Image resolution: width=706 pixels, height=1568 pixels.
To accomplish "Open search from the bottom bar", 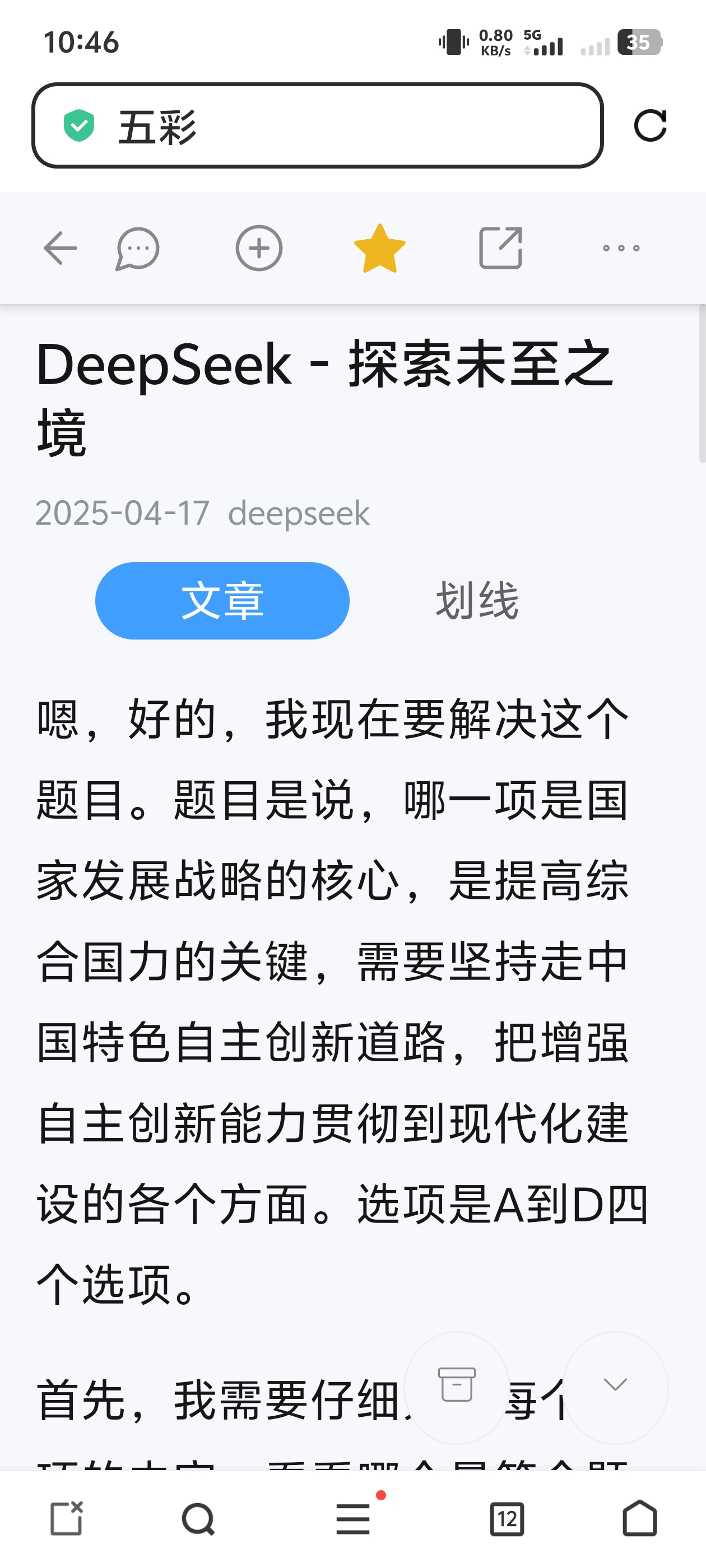I will coord(198,1519).
